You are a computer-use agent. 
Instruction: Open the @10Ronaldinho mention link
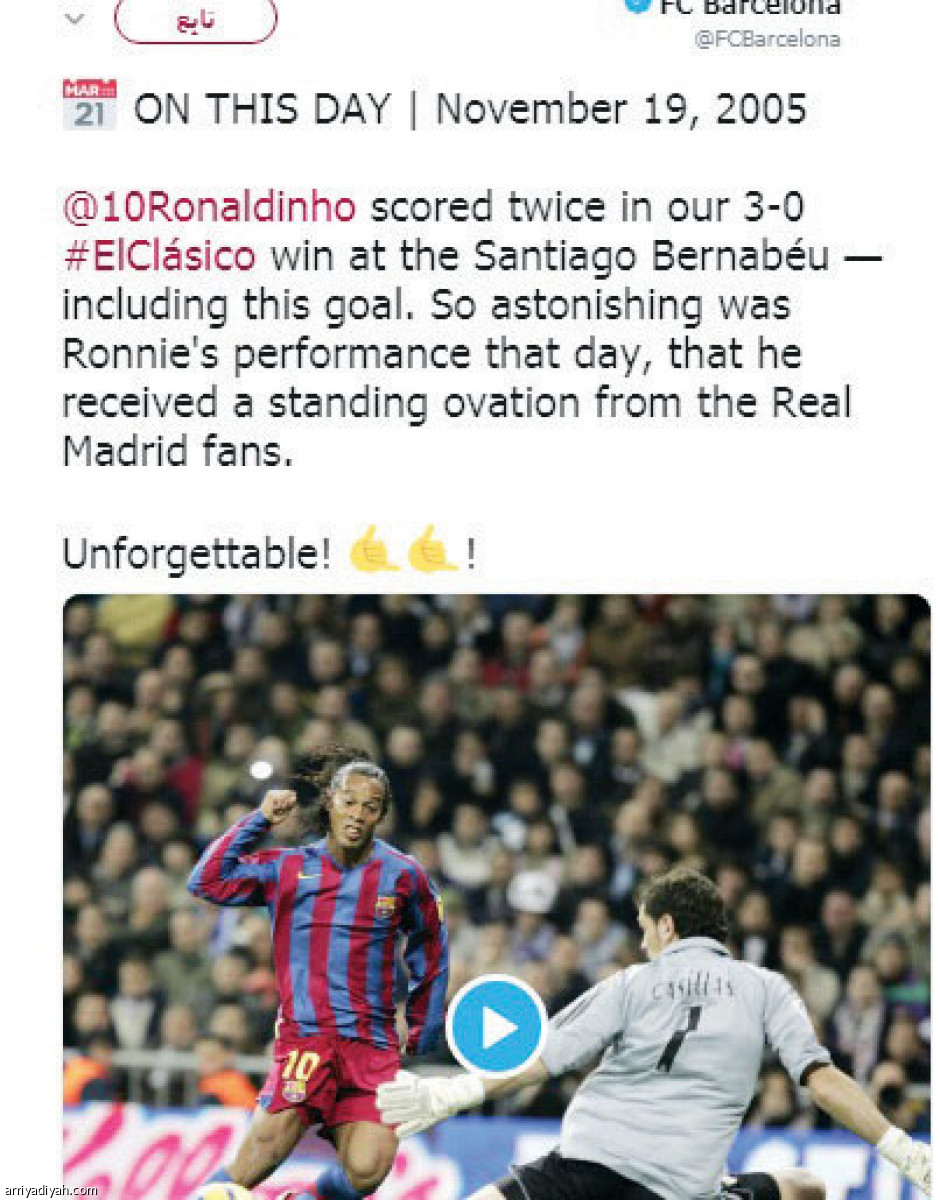tap(208, 208)
